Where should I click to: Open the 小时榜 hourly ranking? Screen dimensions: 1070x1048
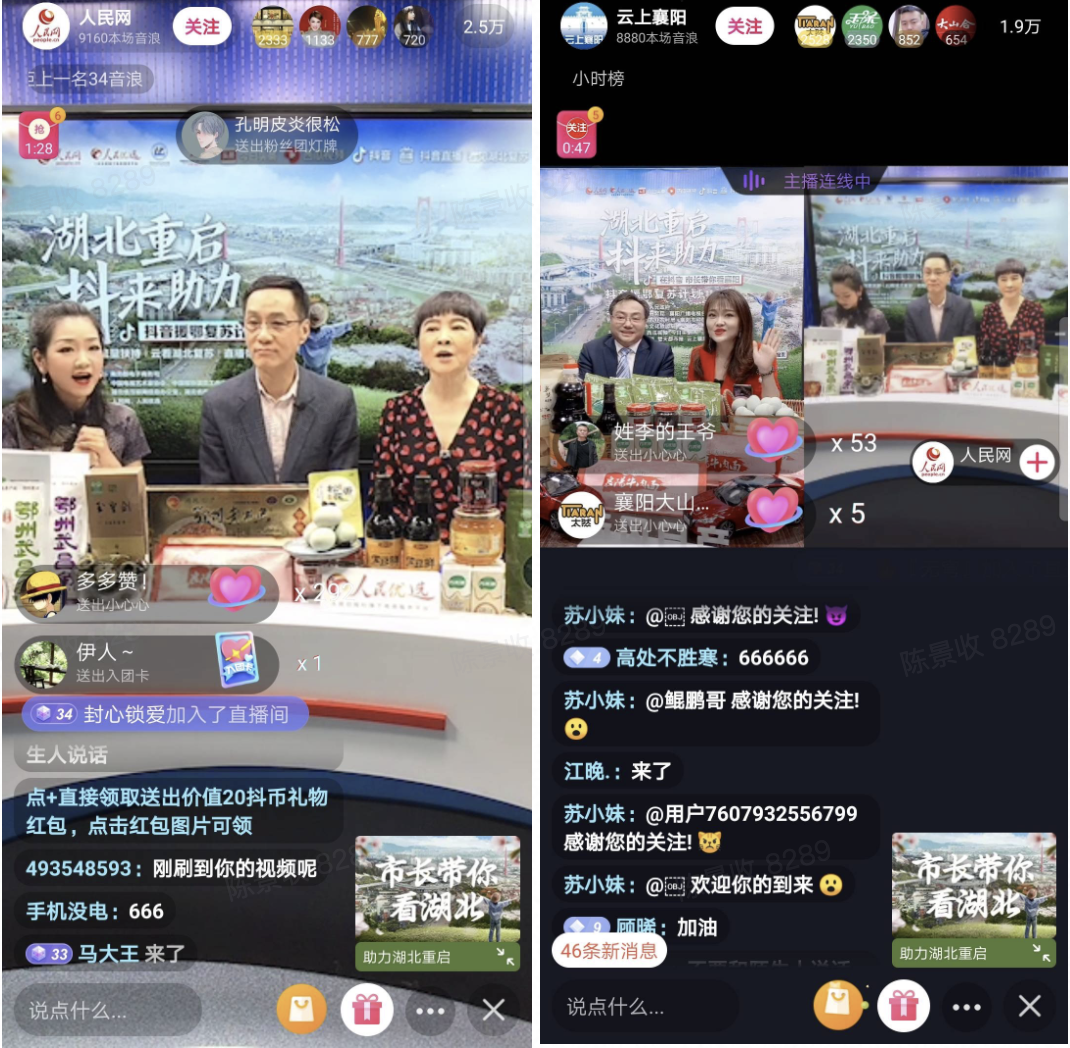[x=598, y=78]
